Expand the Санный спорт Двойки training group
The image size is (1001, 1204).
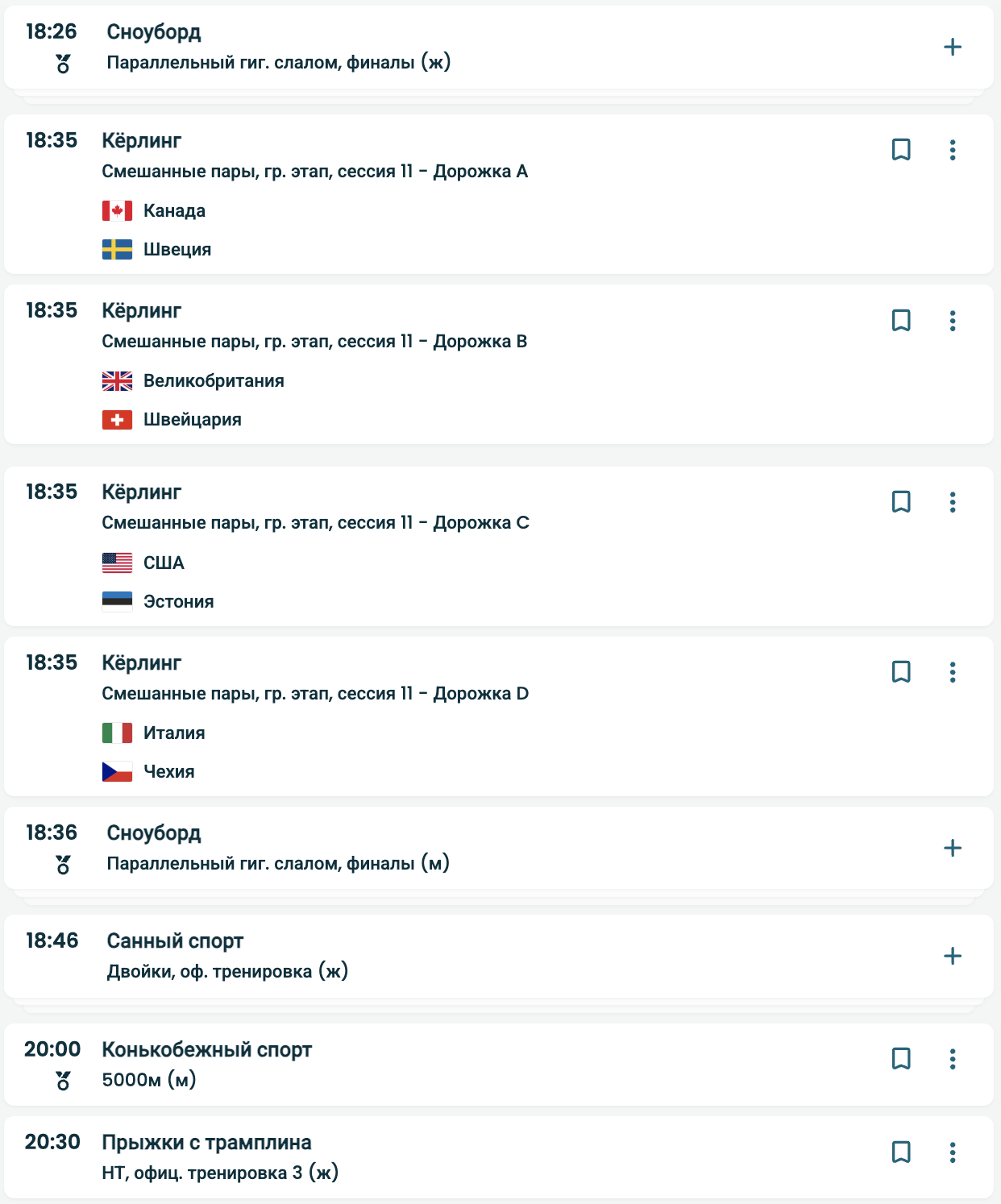952,956
